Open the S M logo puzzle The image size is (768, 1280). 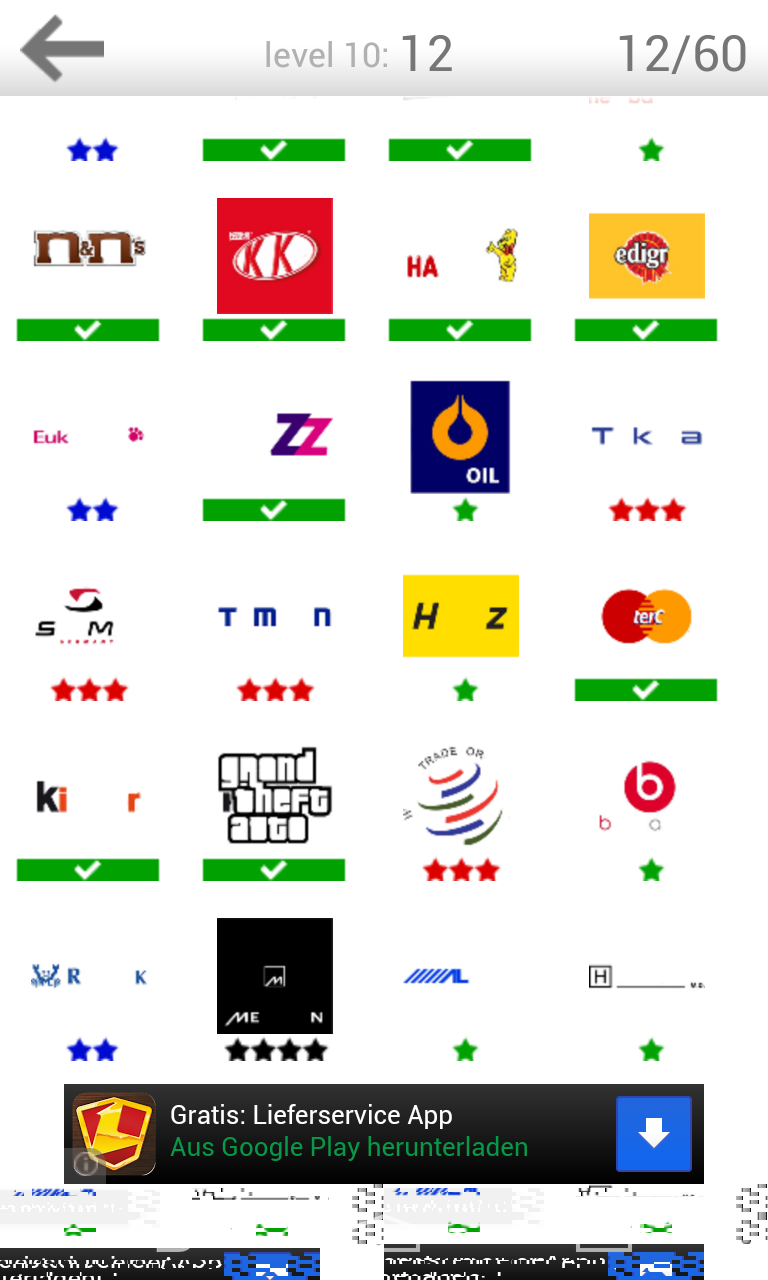coord(88,616)
